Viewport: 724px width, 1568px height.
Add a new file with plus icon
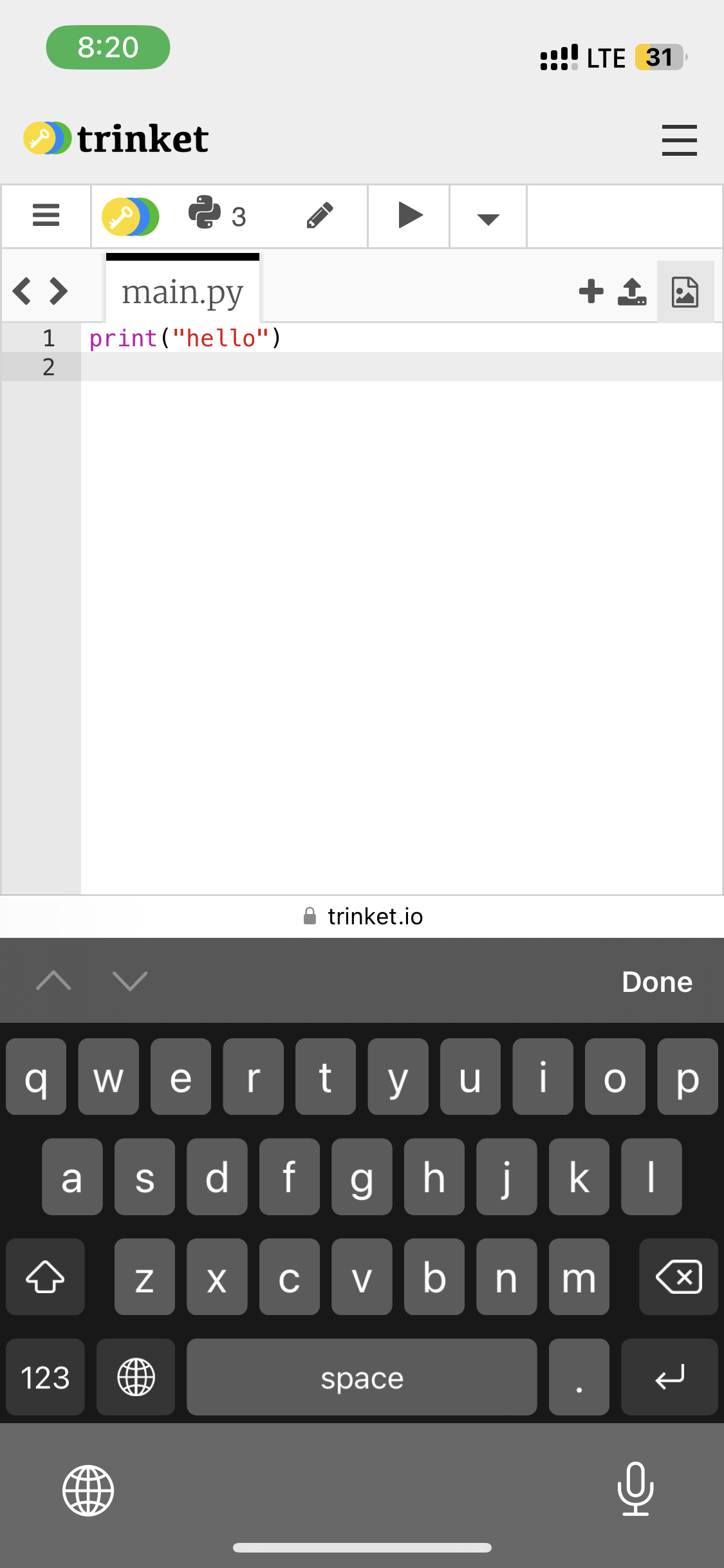(x=591, y=291)
